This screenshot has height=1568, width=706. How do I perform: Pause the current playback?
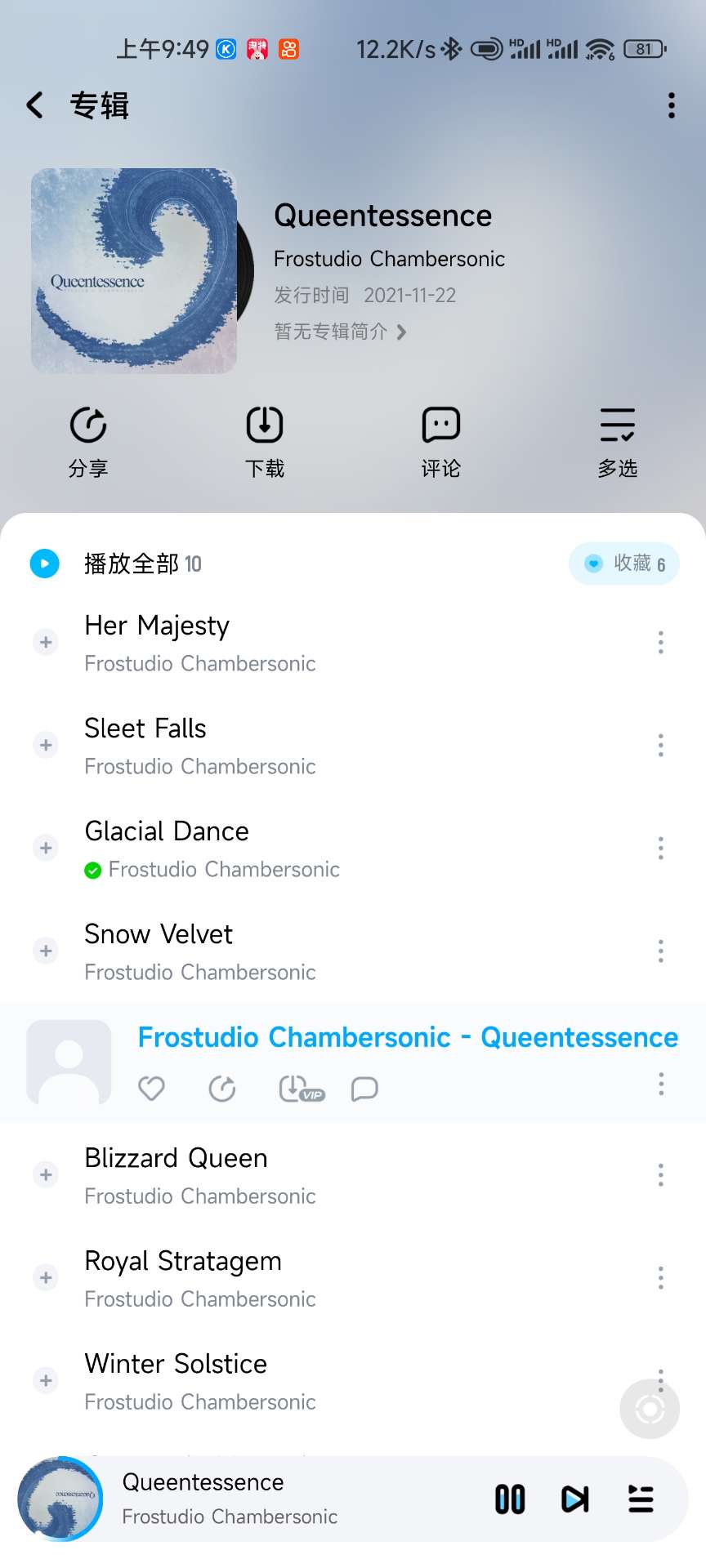click(510, 1499)
